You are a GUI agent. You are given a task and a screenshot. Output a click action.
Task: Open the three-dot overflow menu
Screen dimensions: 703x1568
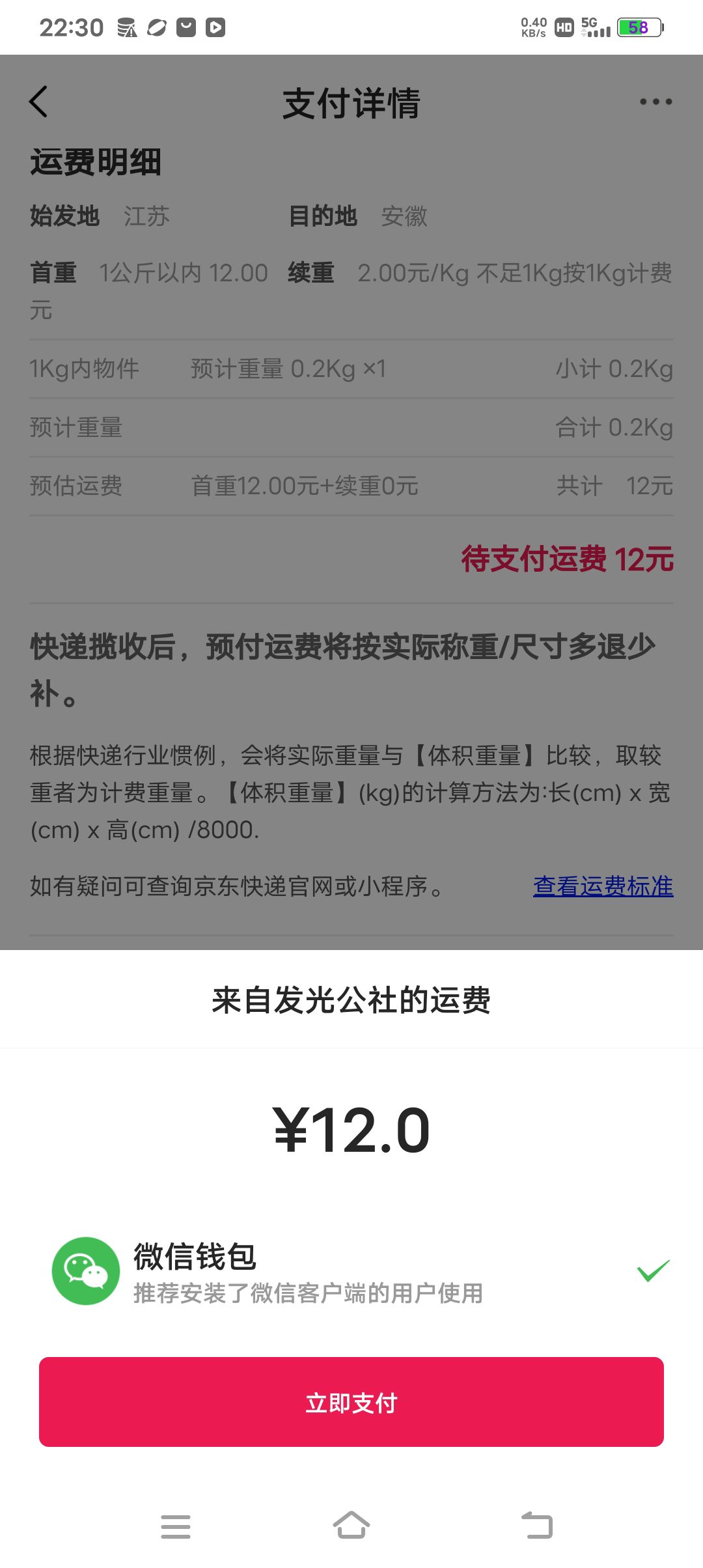click(655, 102)
